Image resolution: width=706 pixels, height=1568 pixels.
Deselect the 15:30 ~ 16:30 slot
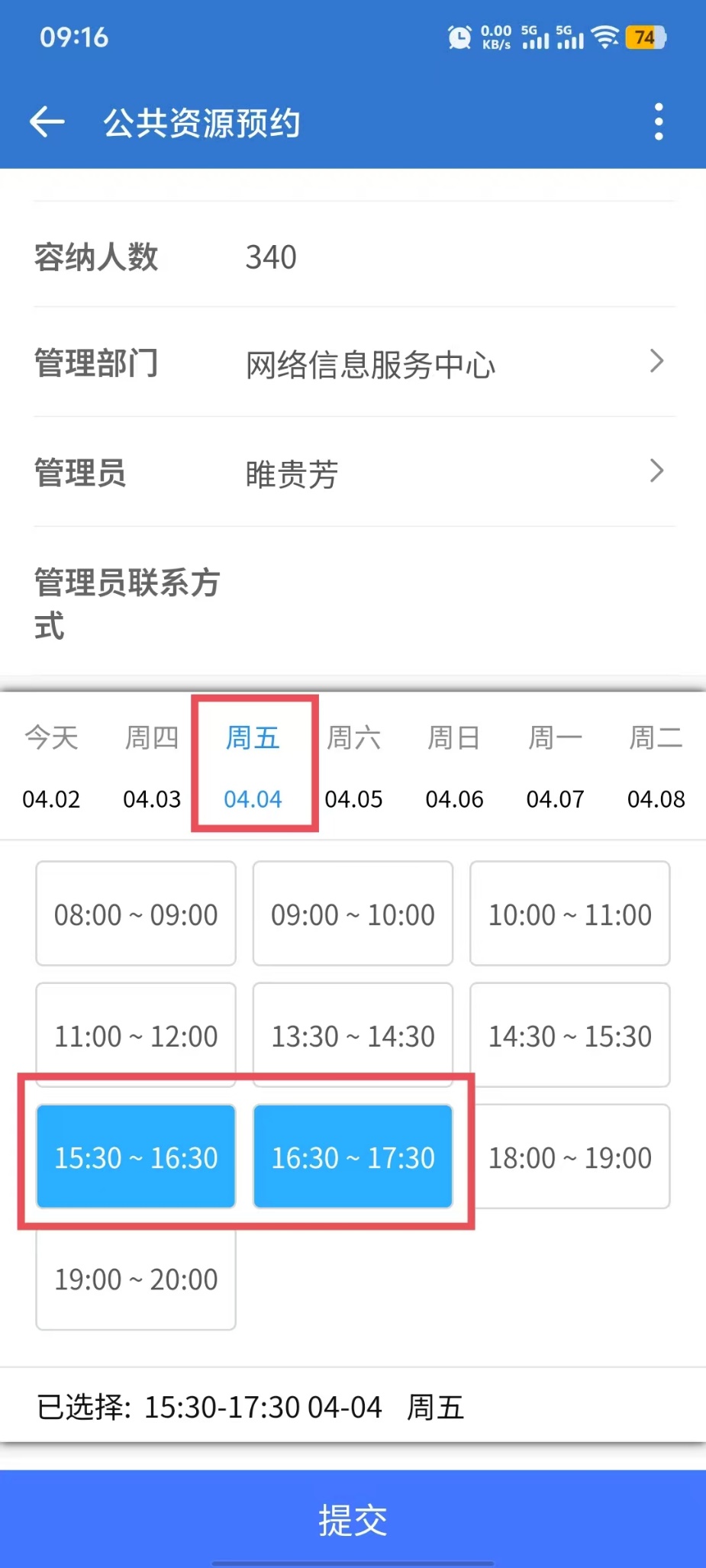pyautogui.click(x=136, y=1157)
